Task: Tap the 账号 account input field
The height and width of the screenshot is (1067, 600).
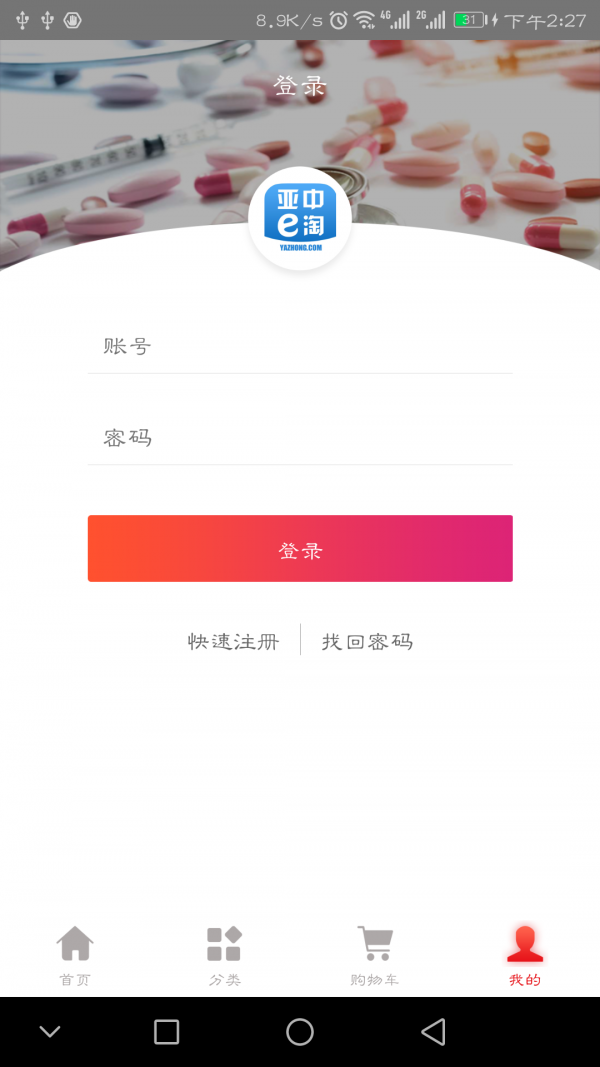Action: (x=300, y=347)
